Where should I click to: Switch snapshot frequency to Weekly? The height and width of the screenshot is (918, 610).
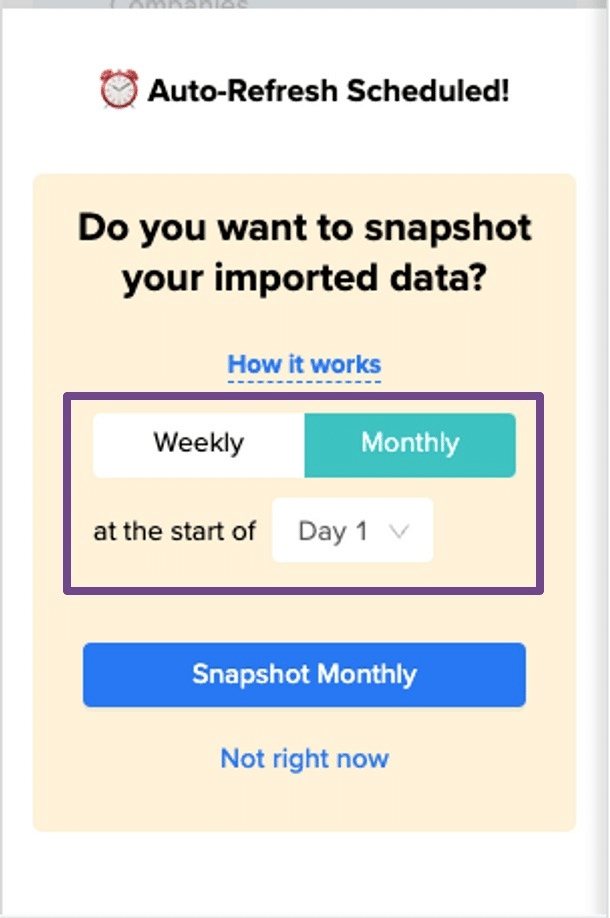tap(198, 443)
